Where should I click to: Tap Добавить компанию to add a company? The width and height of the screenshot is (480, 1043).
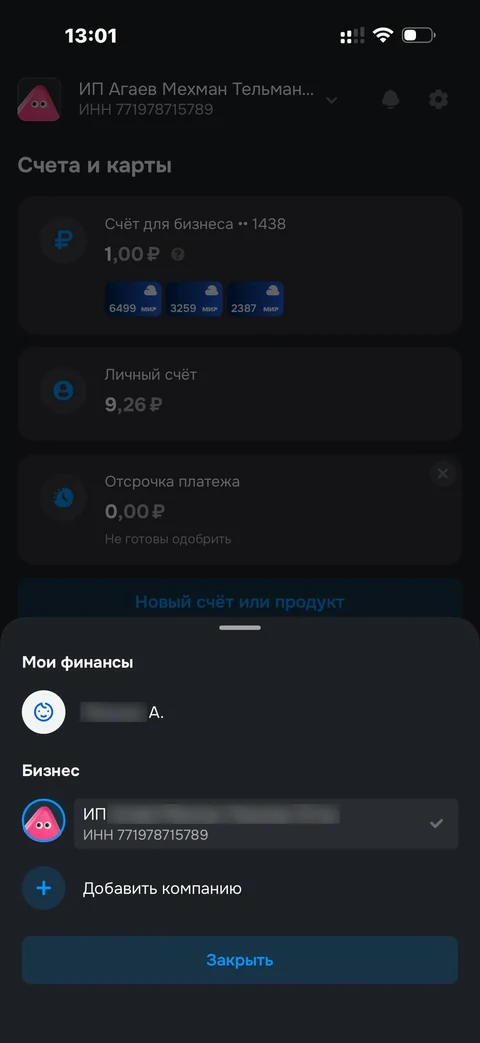[162, 888]
